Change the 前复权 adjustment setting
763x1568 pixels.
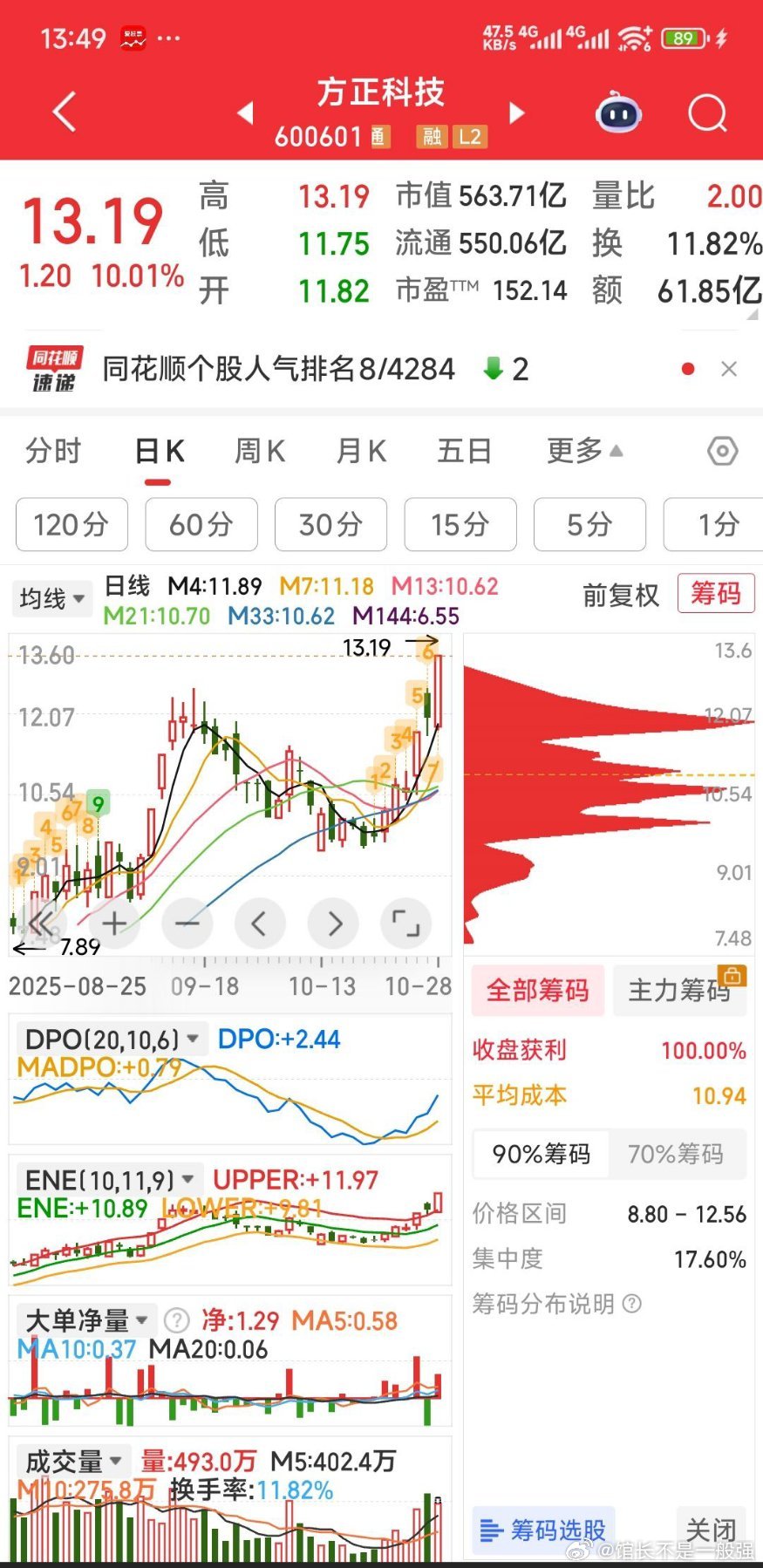coord(621,596)
